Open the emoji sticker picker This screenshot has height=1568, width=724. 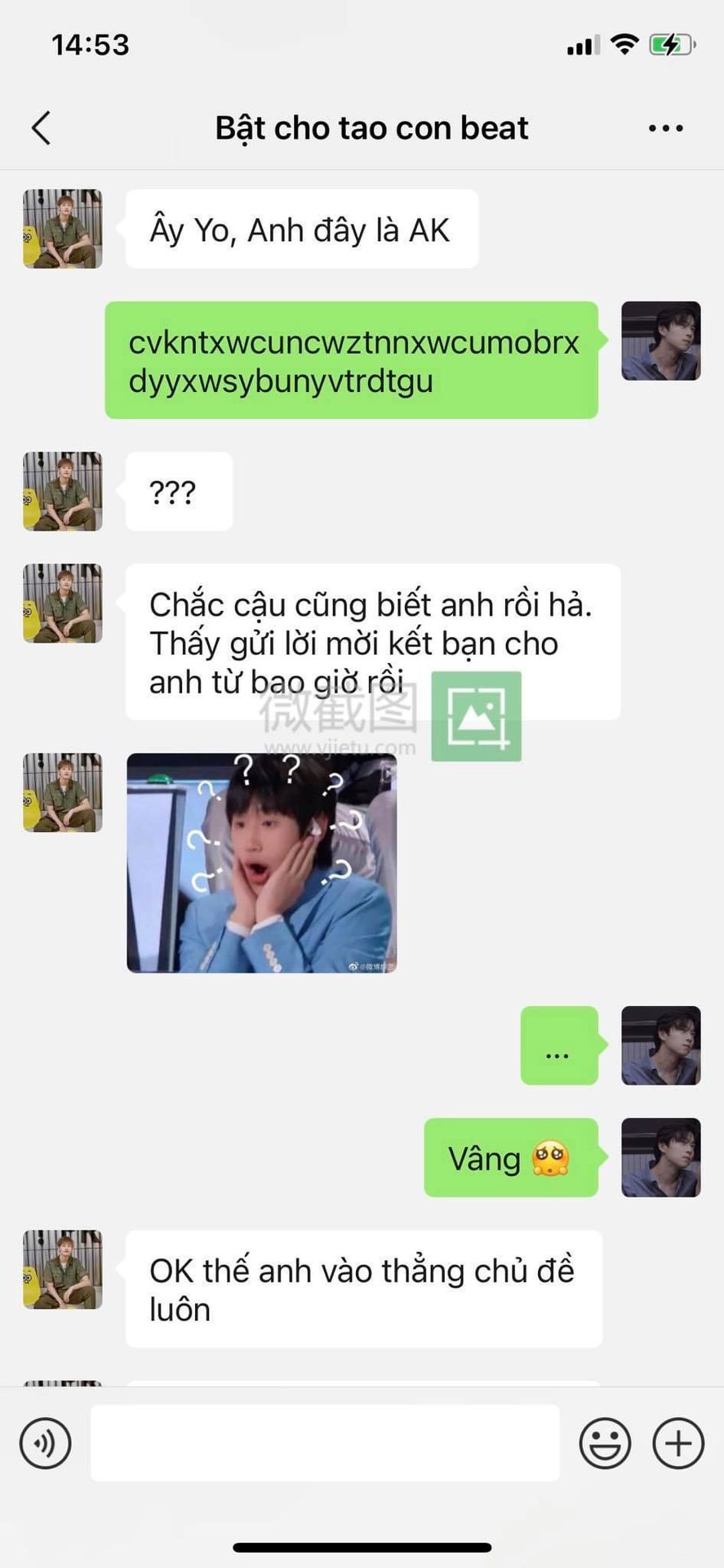click(605, 1443)
